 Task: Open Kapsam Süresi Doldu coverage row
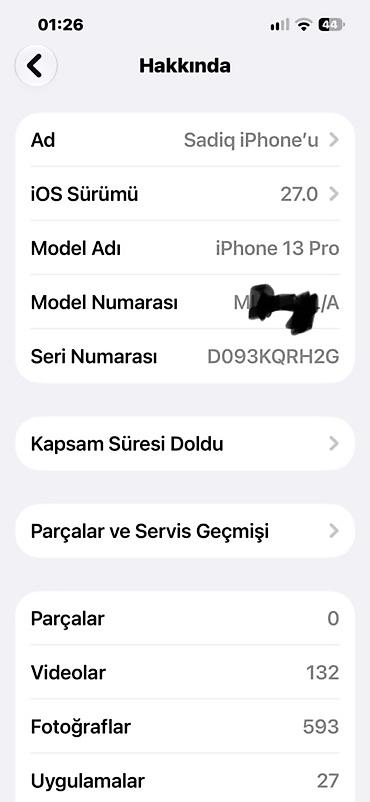coord(185,443)
